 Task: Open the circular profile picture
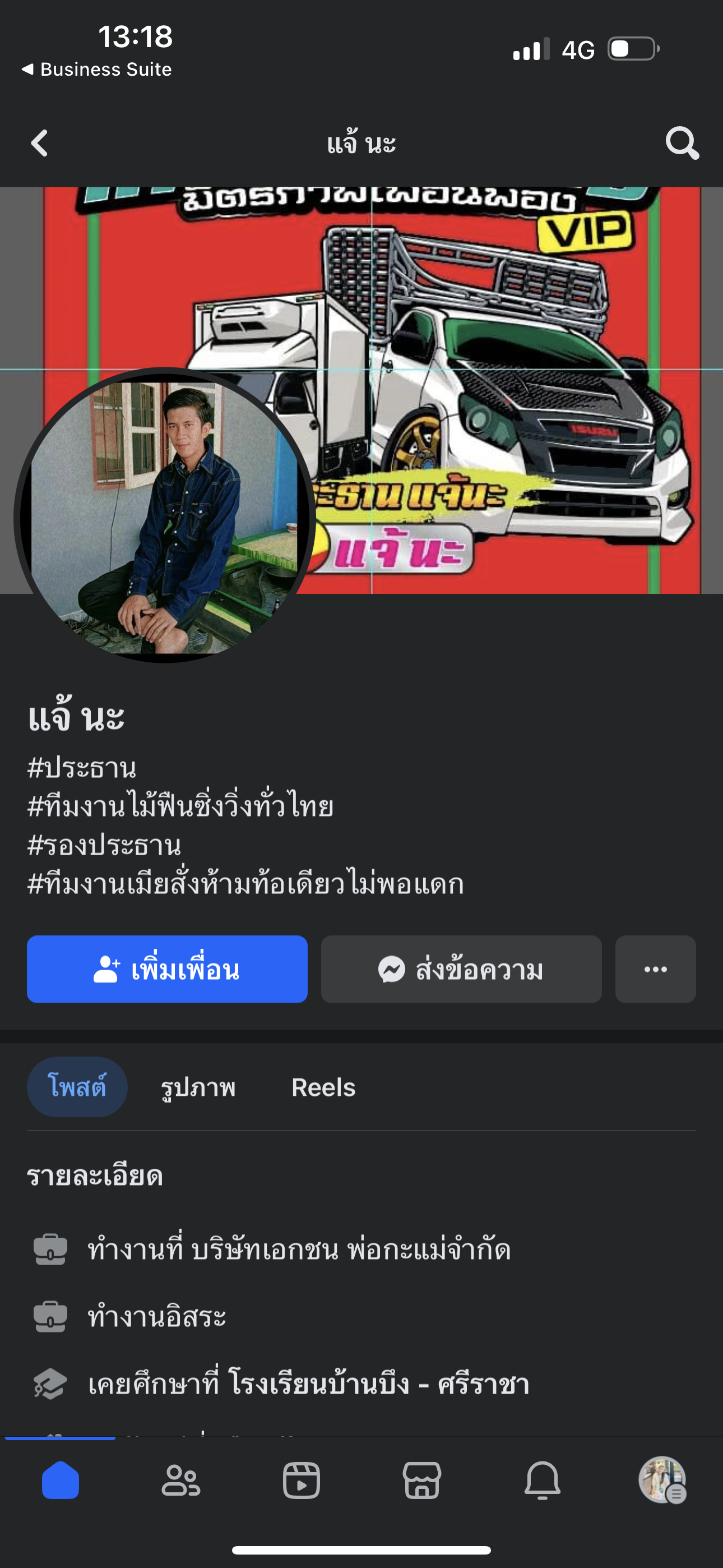point(164,516)
